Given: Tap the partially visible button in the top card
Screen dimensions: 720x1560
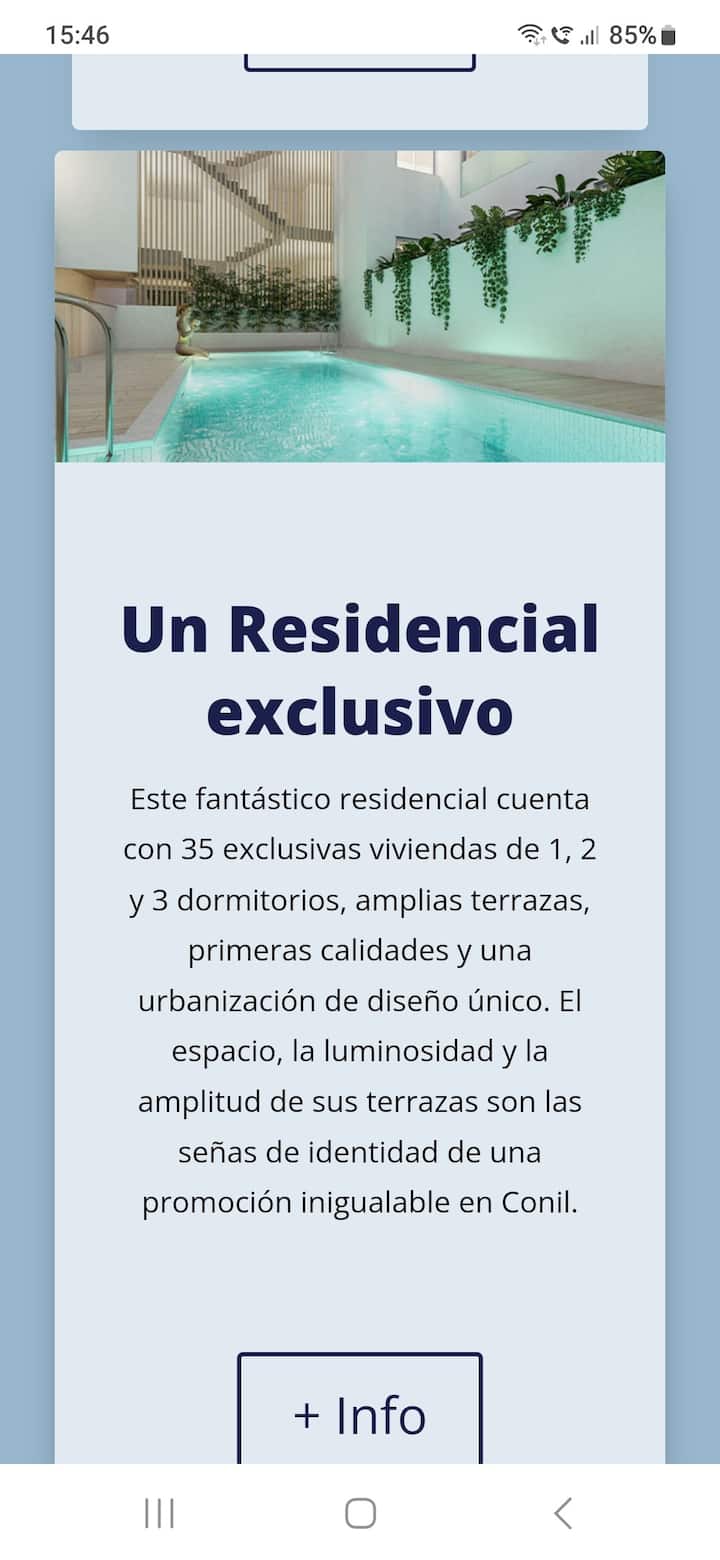Looking at the screenshot, I should pos(360,62).
